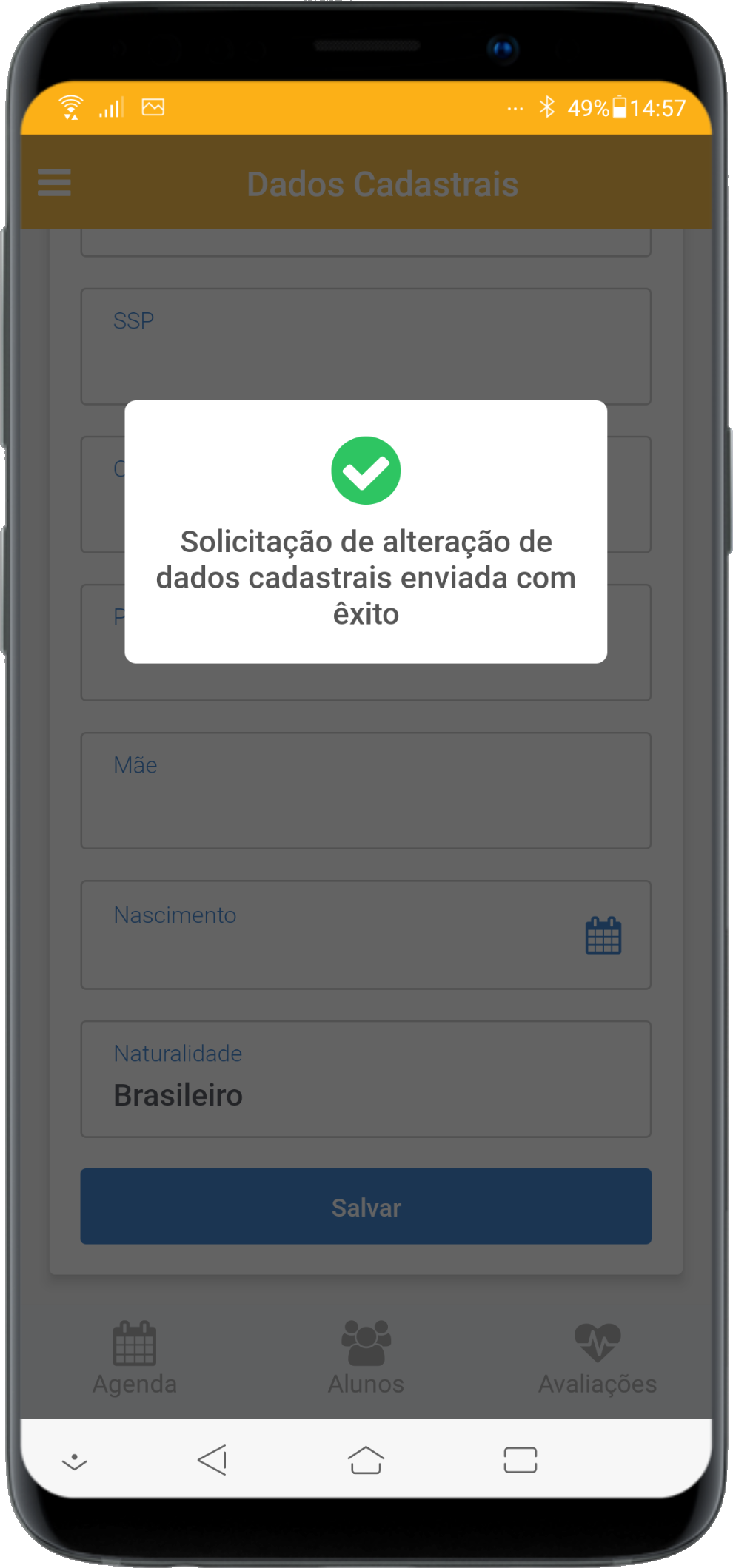Open the Avaliações tab
733x1568 pixels.
597,1358
